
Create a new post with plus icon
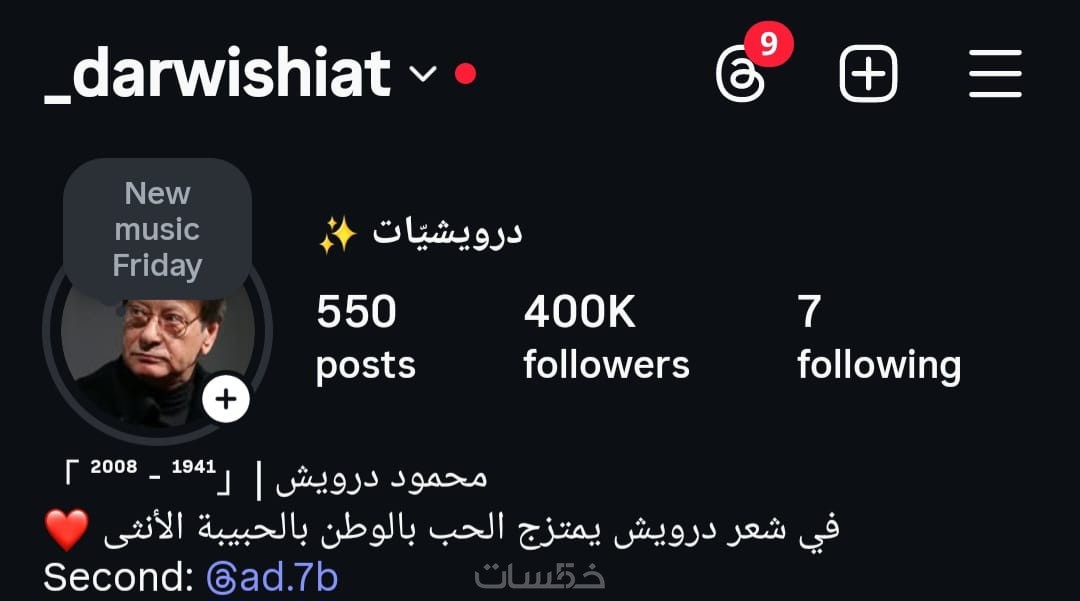pos(868,75)
